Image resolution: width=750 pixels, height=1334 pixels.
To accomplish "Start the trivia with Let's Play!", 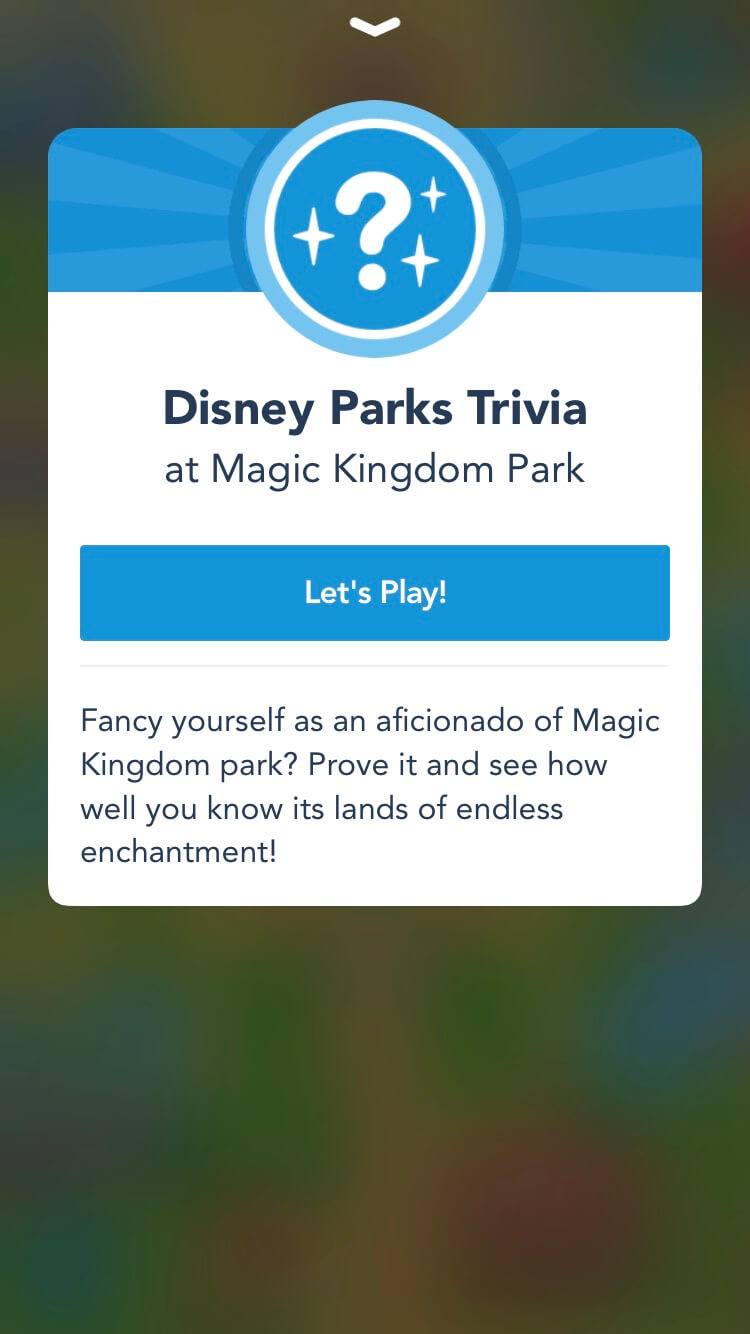I will (x=375, y=592).
